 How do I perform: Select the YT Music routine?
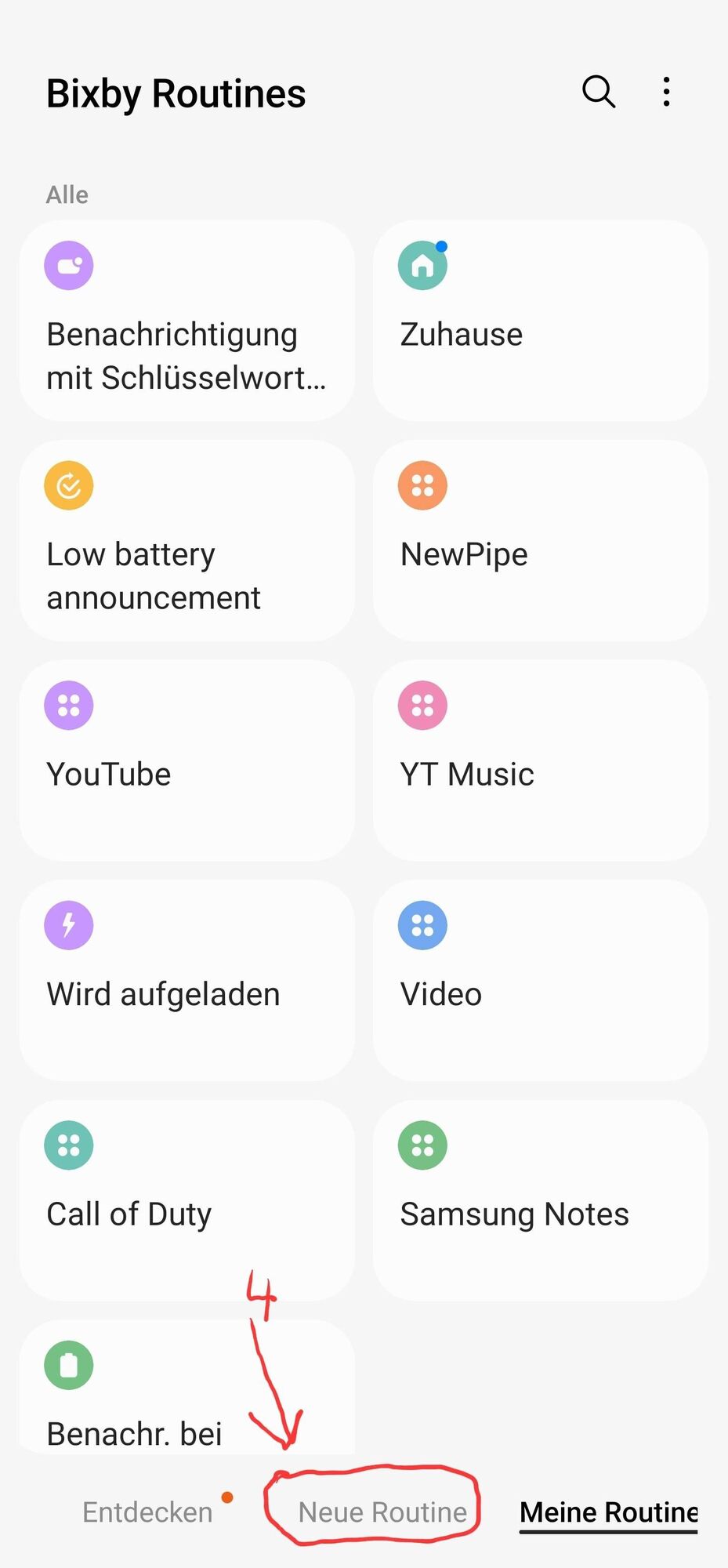540,760
